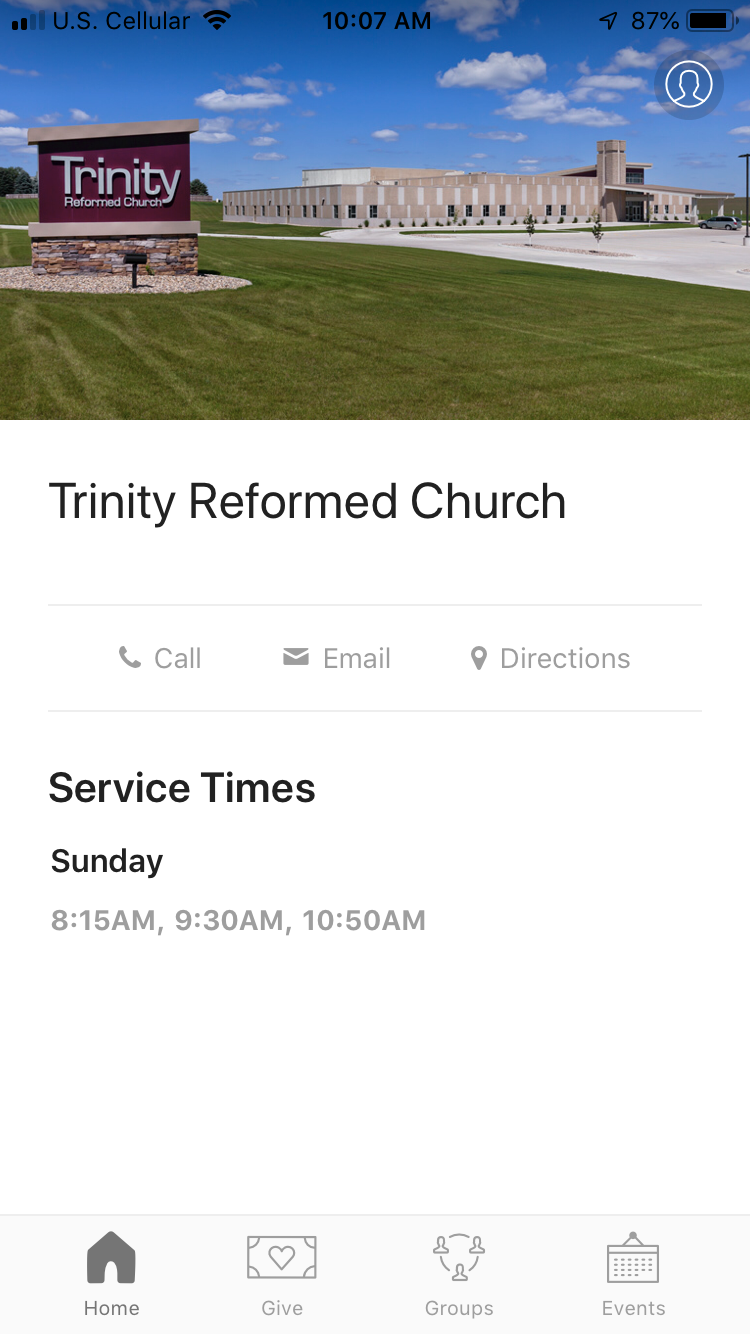Open the user profile icon
This screenshot has height=1334, width=750.
coord(689,86)
